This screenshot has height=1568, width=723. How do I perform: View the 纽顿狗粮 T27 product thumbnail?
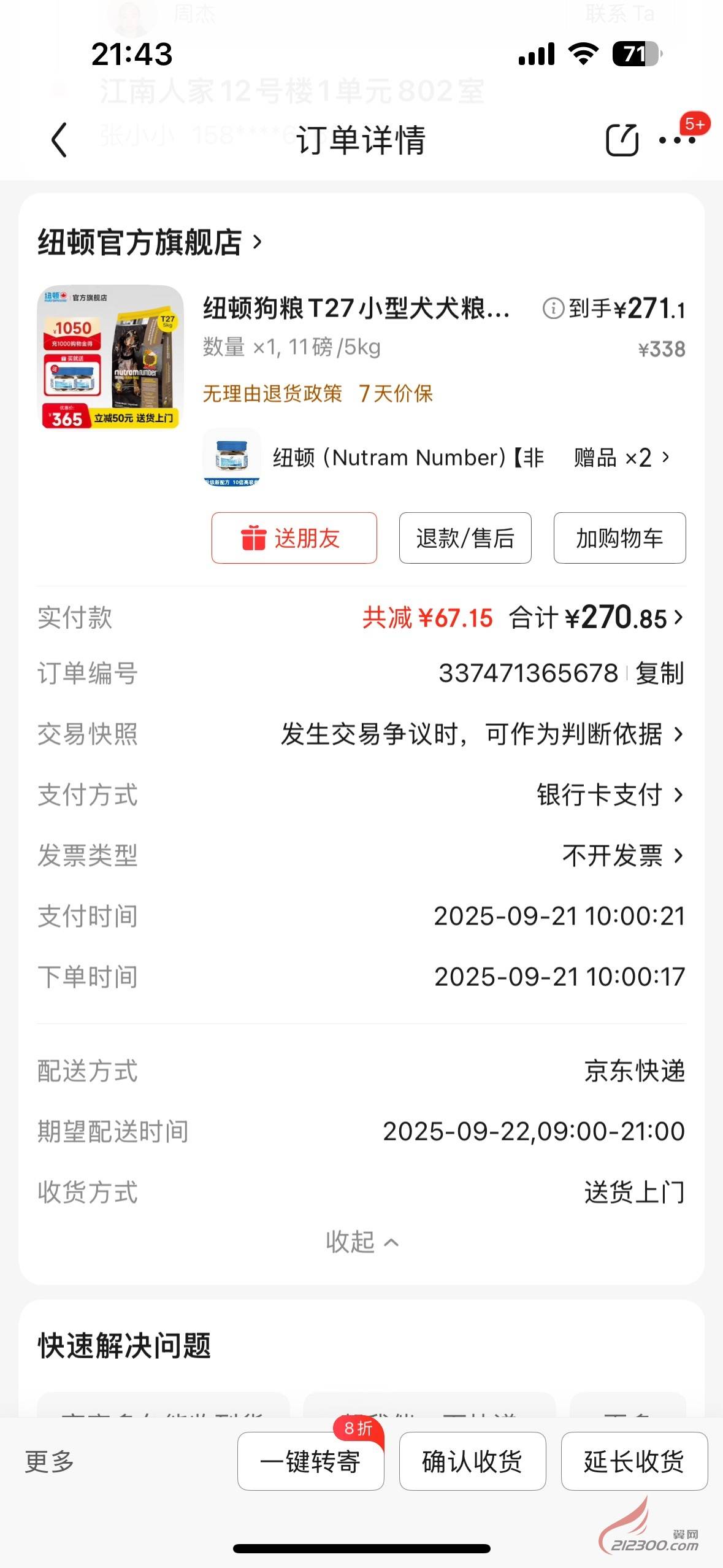[110, 357]
